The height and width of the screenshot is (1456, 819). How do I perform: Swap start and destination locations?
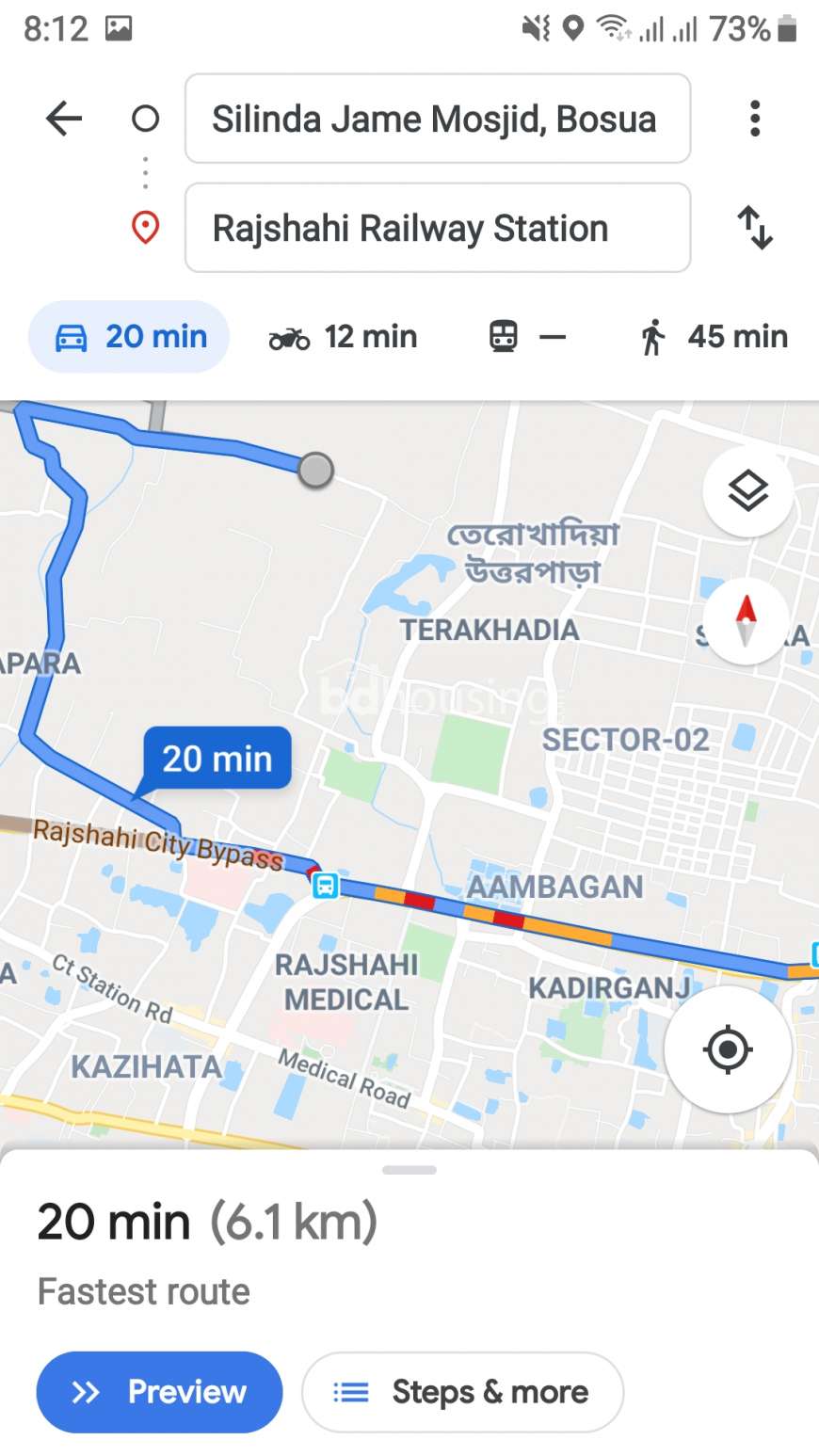[x=755, y=228]
